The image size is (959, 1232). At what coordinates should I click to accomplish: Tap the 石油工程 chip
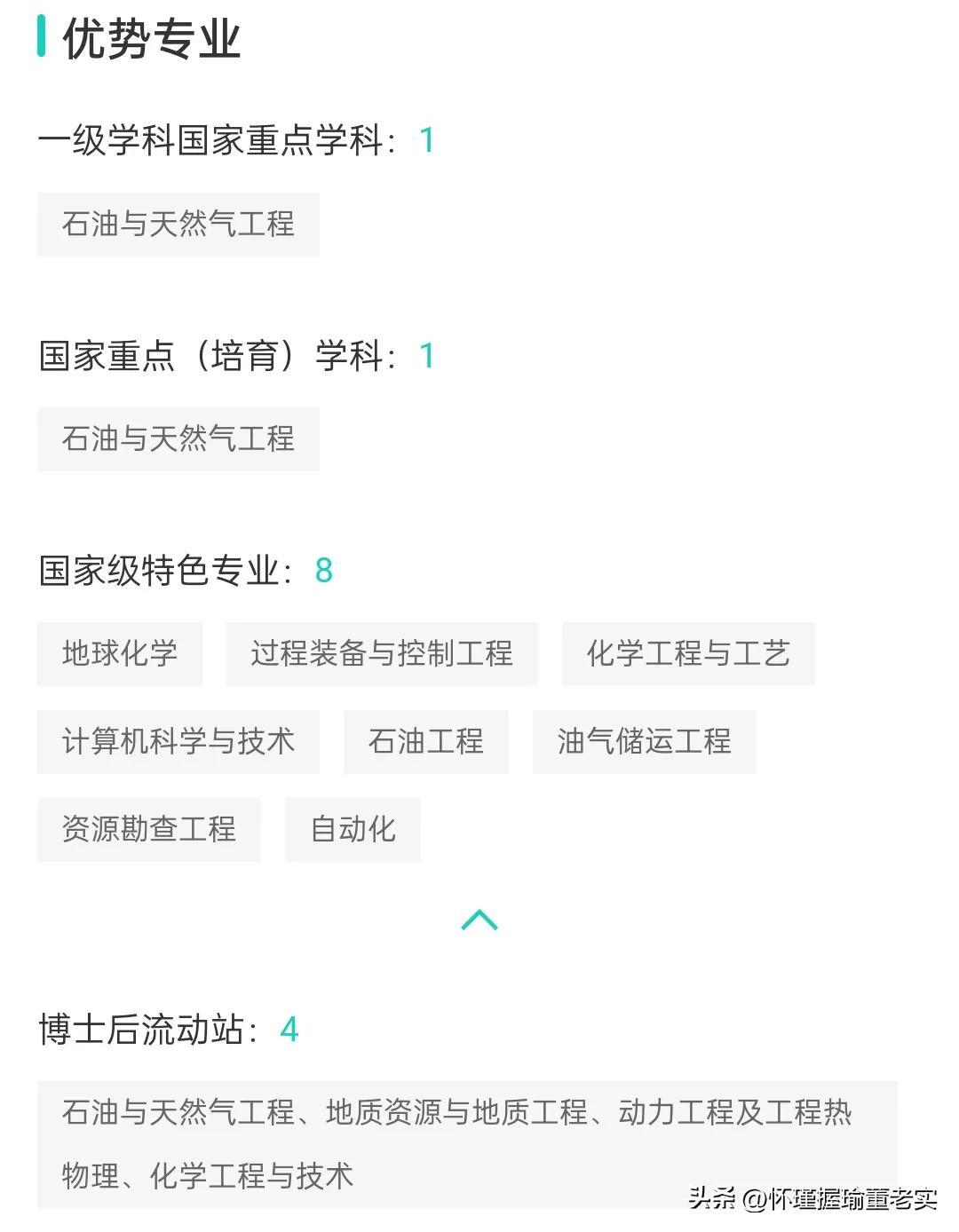pos(426,741)
